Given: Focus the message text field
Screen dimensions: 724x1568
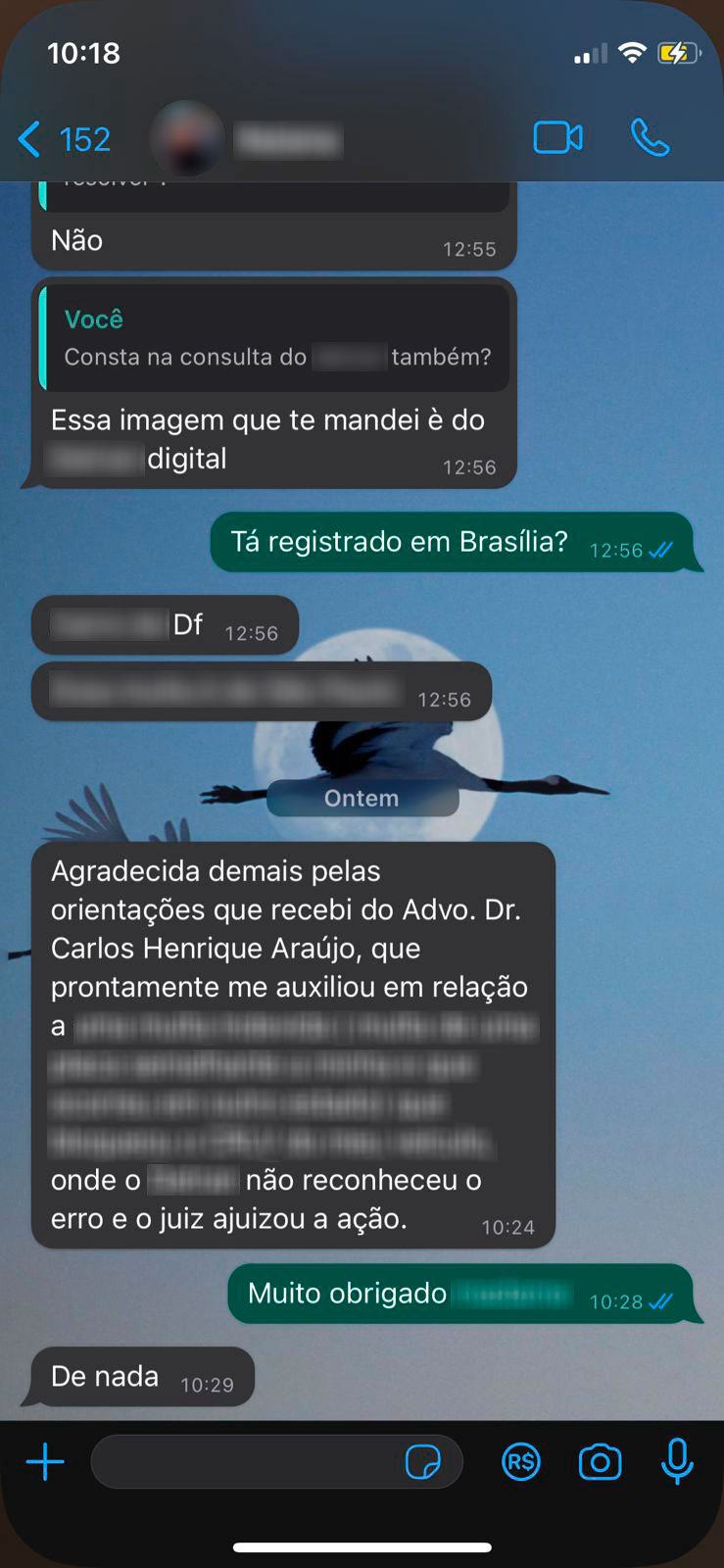Looking at the screenshot, I should (245, 1462).
